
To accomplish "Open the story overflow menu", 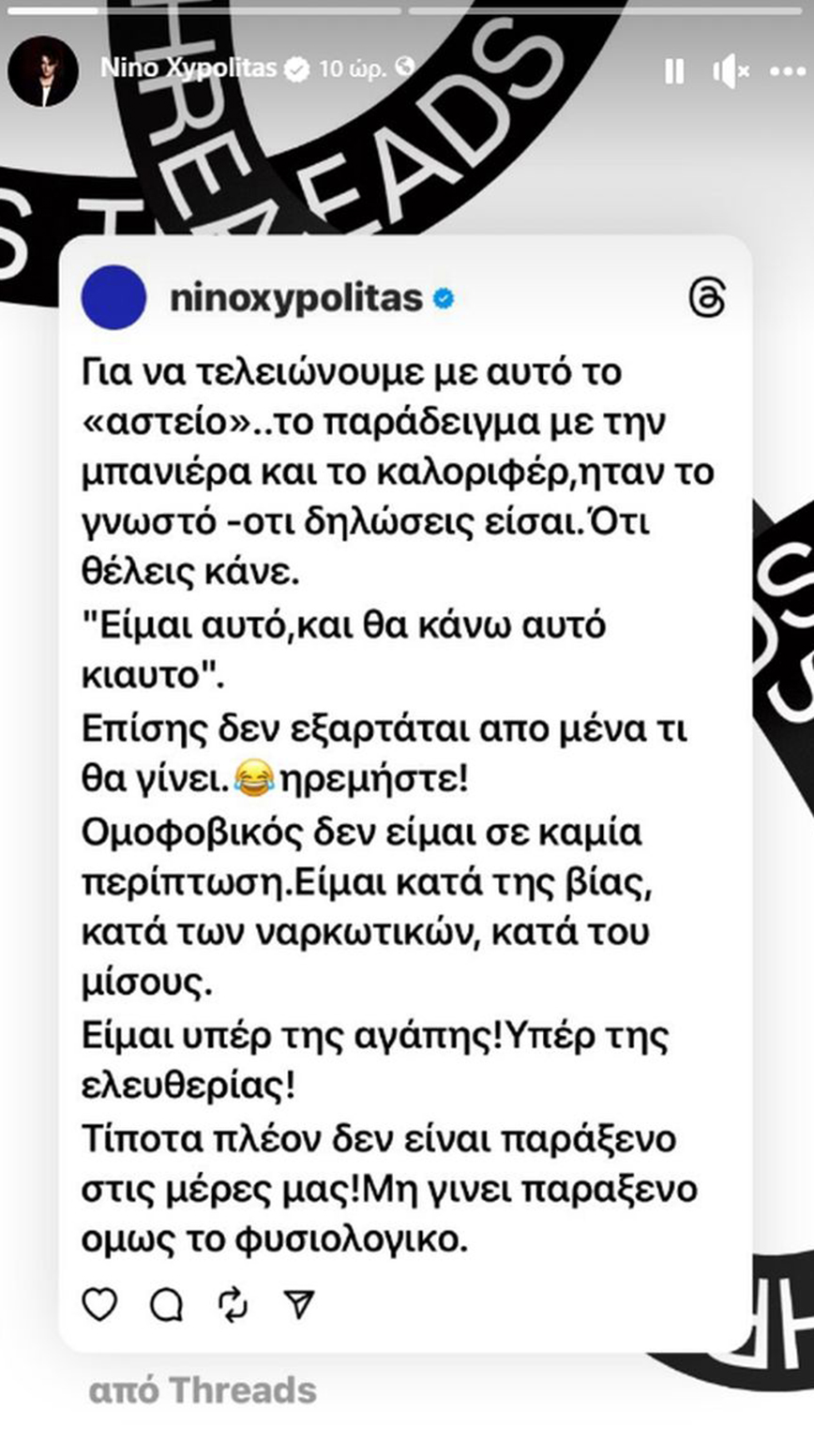I will (x=787, y=71).
